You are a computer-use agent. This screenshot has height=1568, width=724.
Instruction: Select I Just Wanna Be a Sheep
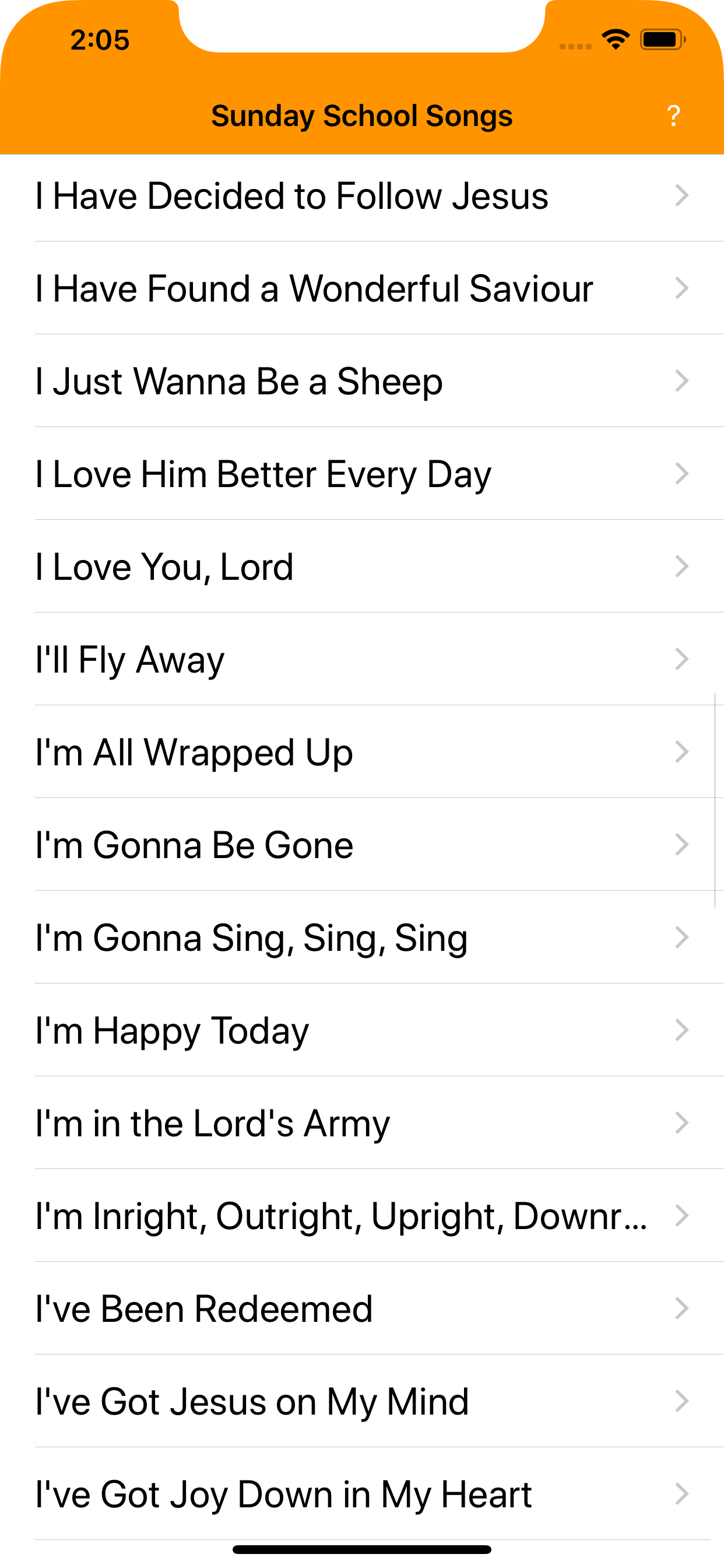coord(239,381)
